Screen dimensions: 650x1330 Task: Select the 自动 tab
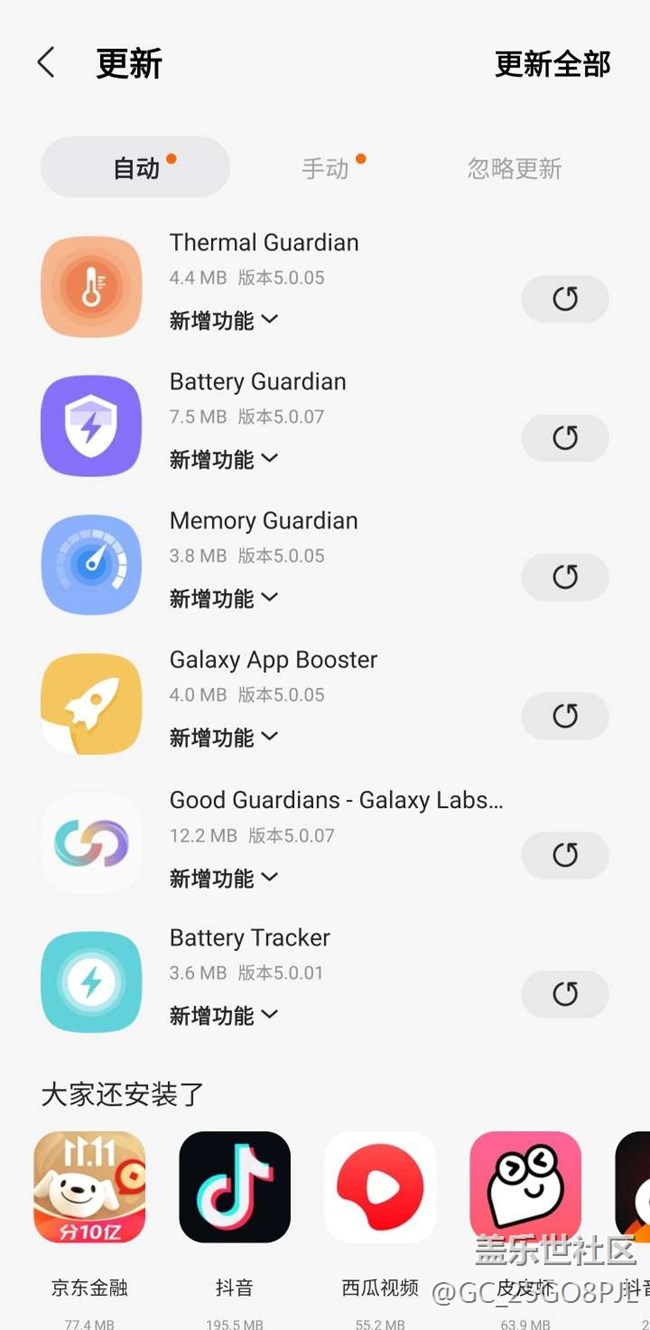(x=136, y=168)
